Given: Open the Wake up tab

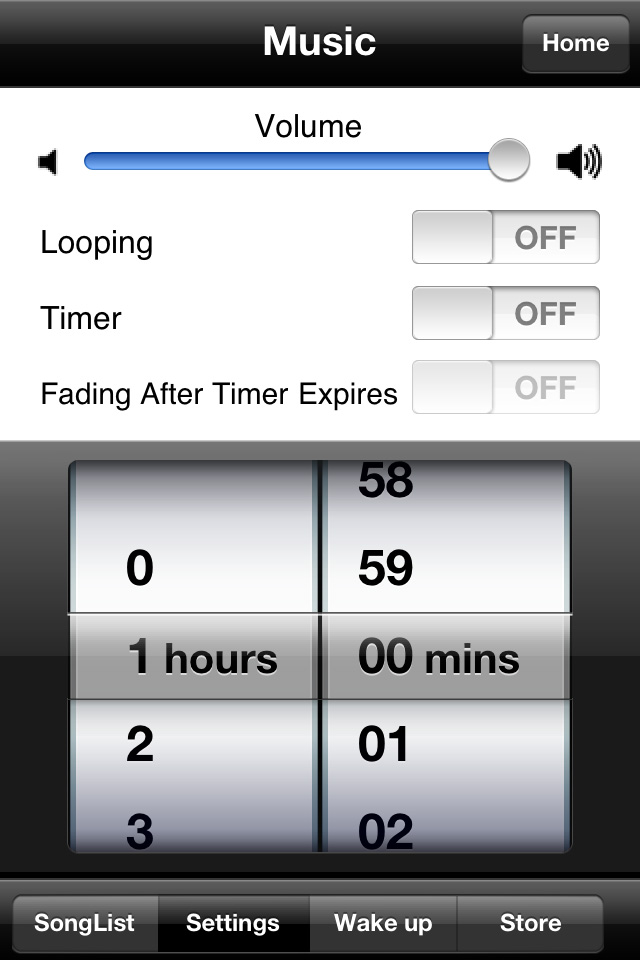Looking at the screenshot, I should (383, 923).
